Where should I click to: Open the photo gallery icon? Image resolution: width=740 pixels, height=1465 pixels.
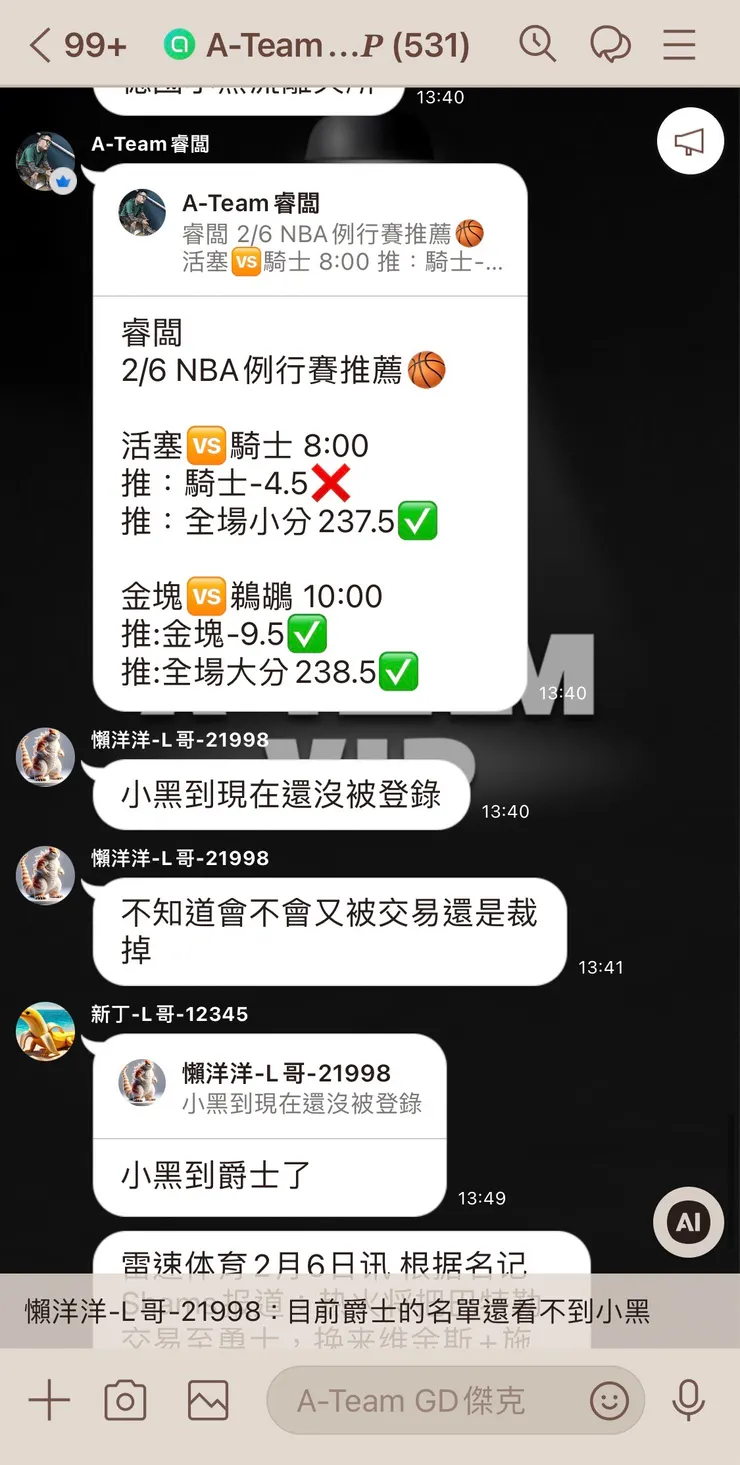207,1400
